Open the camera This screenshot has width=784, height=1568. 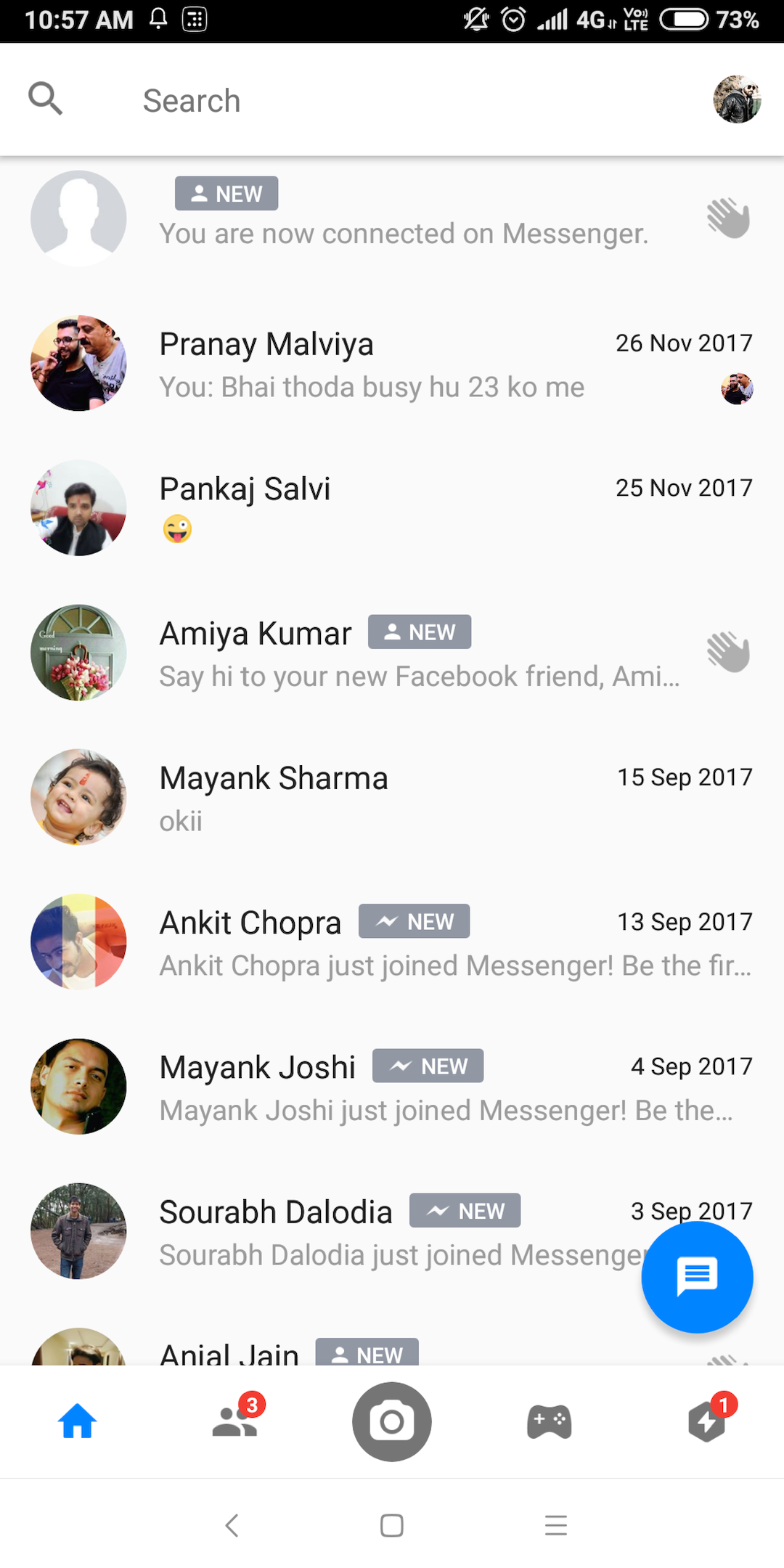[x=392, y=1421]
